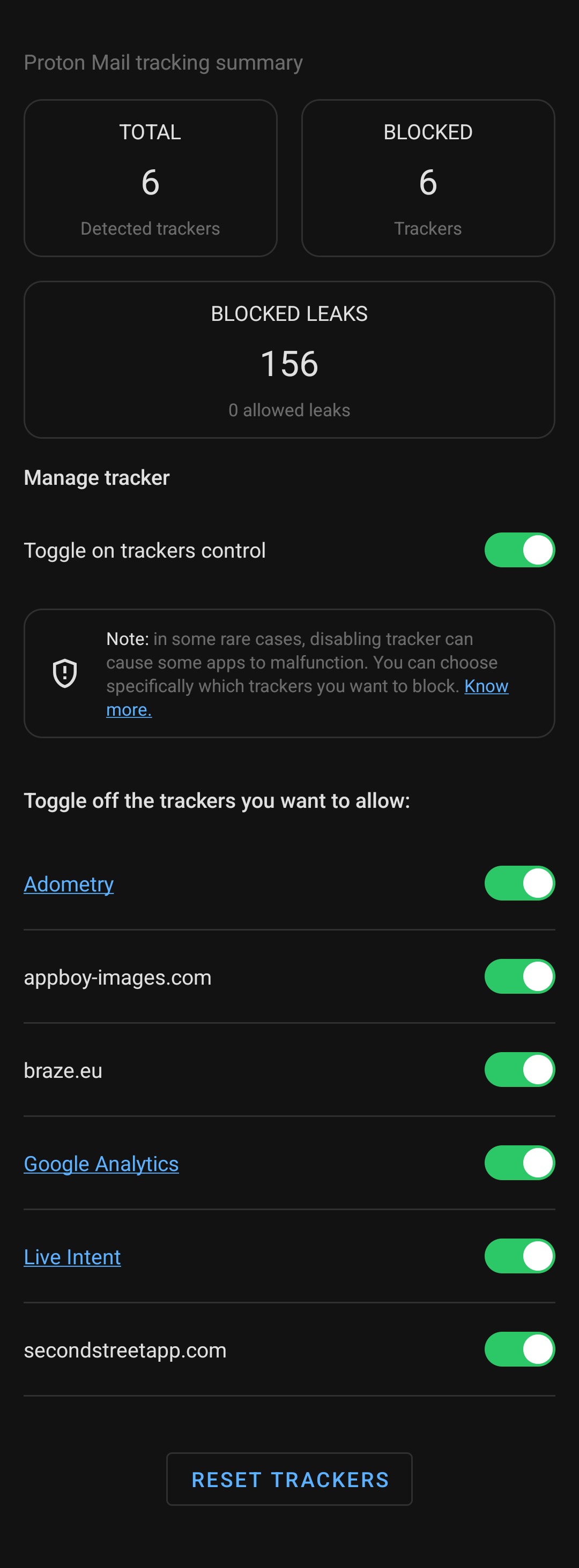
Task: Open the Google Analytics tracker link
Action: [x=101, y=1163]
